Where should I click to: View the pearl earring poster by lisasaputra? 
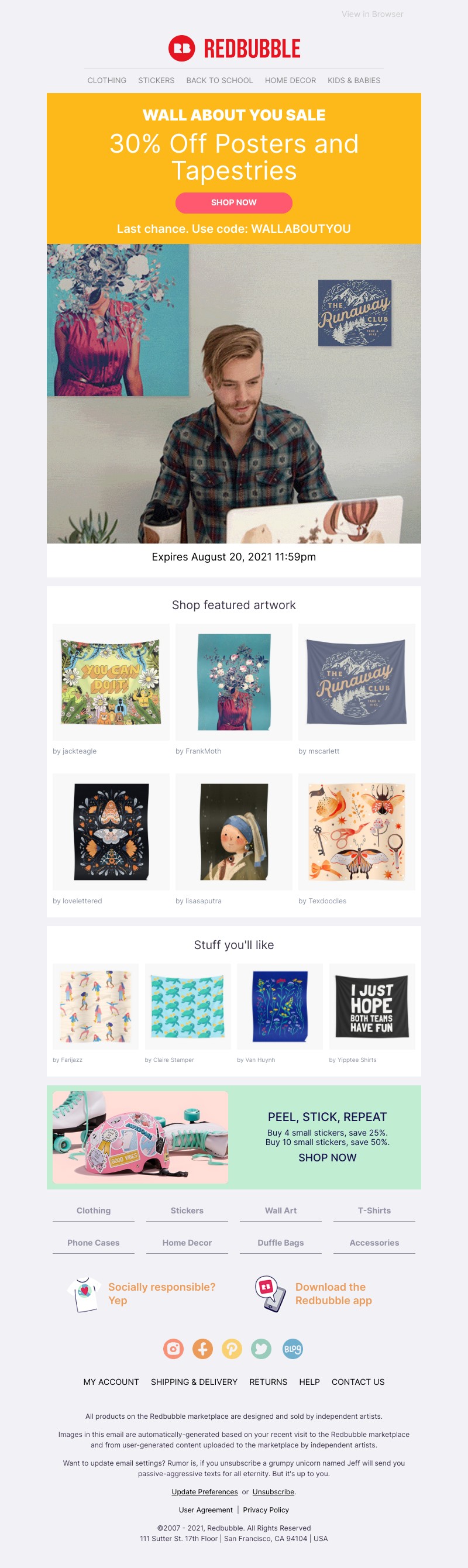pos(233,831)
